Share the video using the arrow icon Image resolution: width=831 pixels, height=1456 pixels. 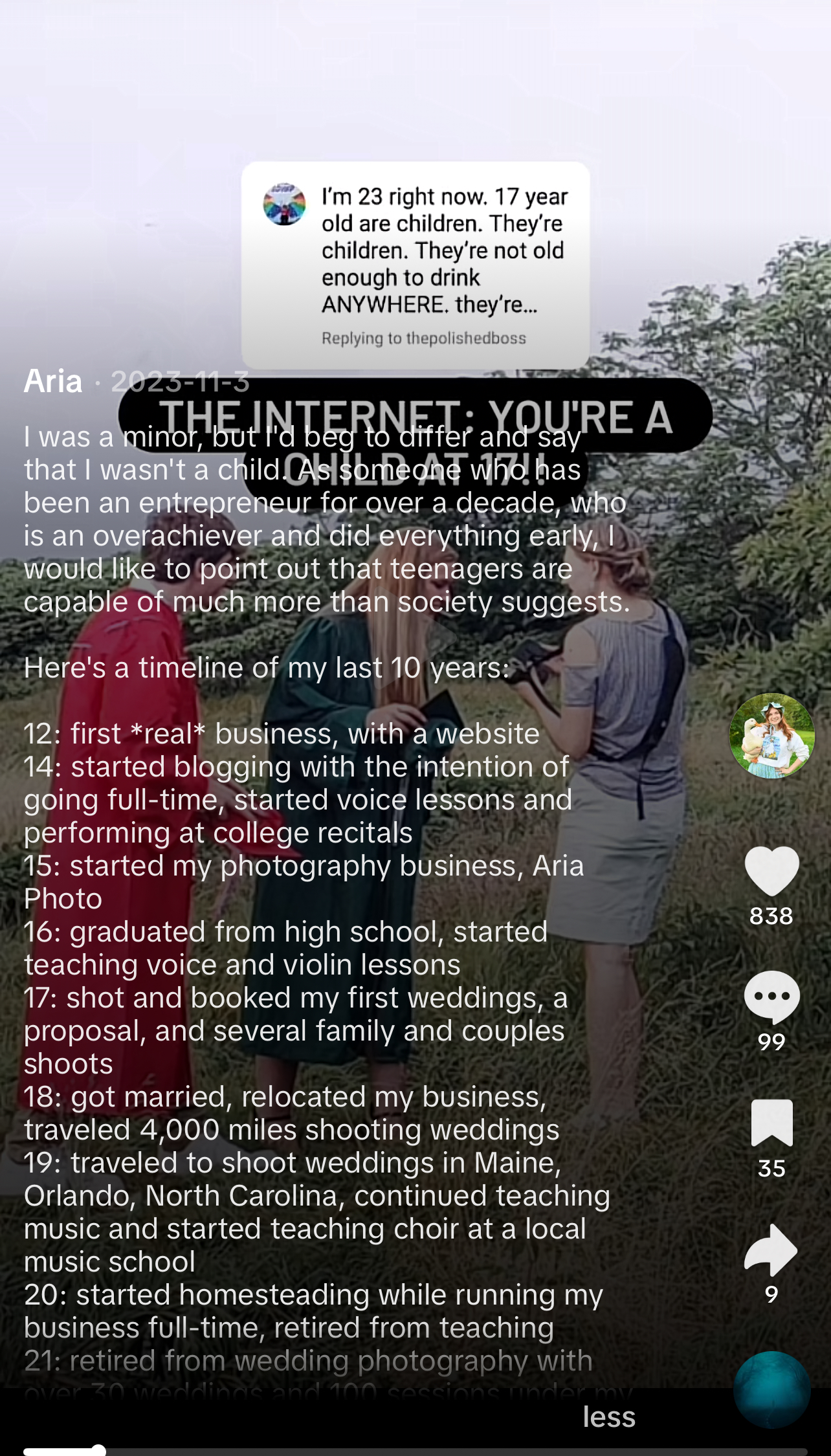(771, 1250)
